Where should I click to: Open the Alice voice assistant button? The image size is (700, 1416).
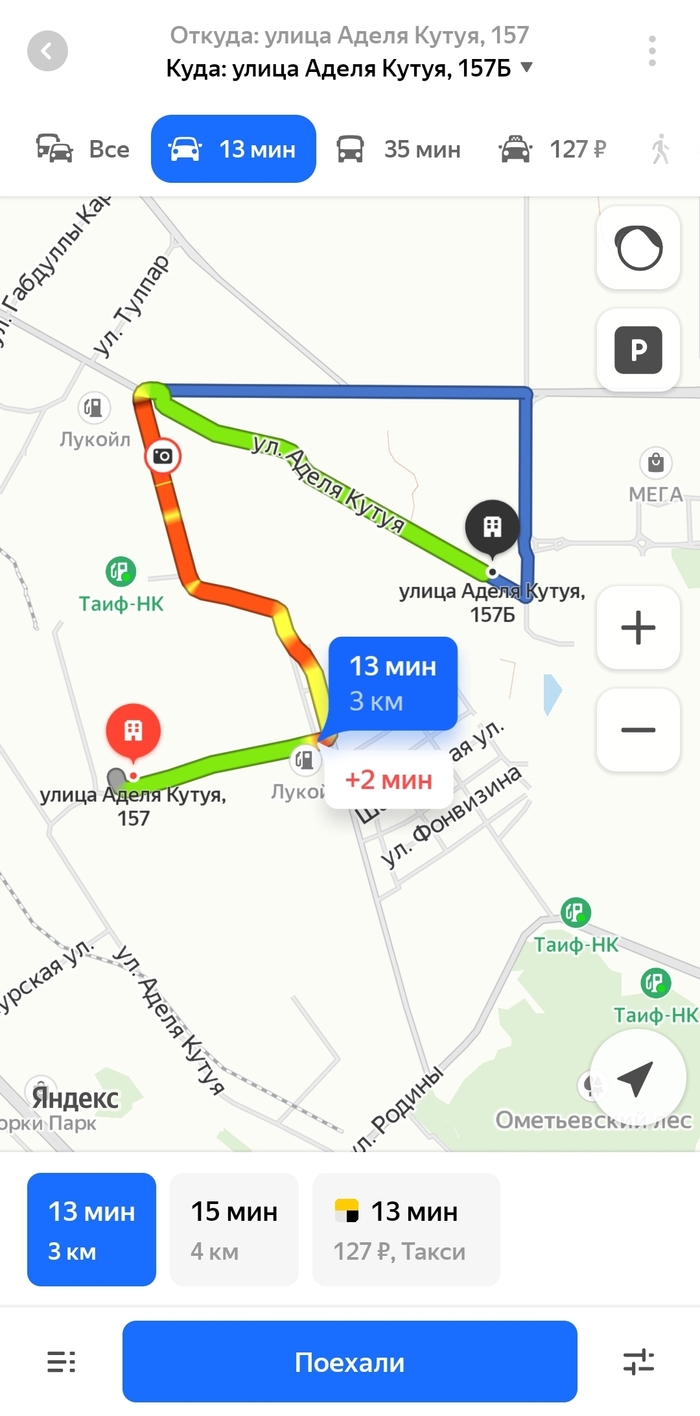pyautogui.click(x=638, y=249)
